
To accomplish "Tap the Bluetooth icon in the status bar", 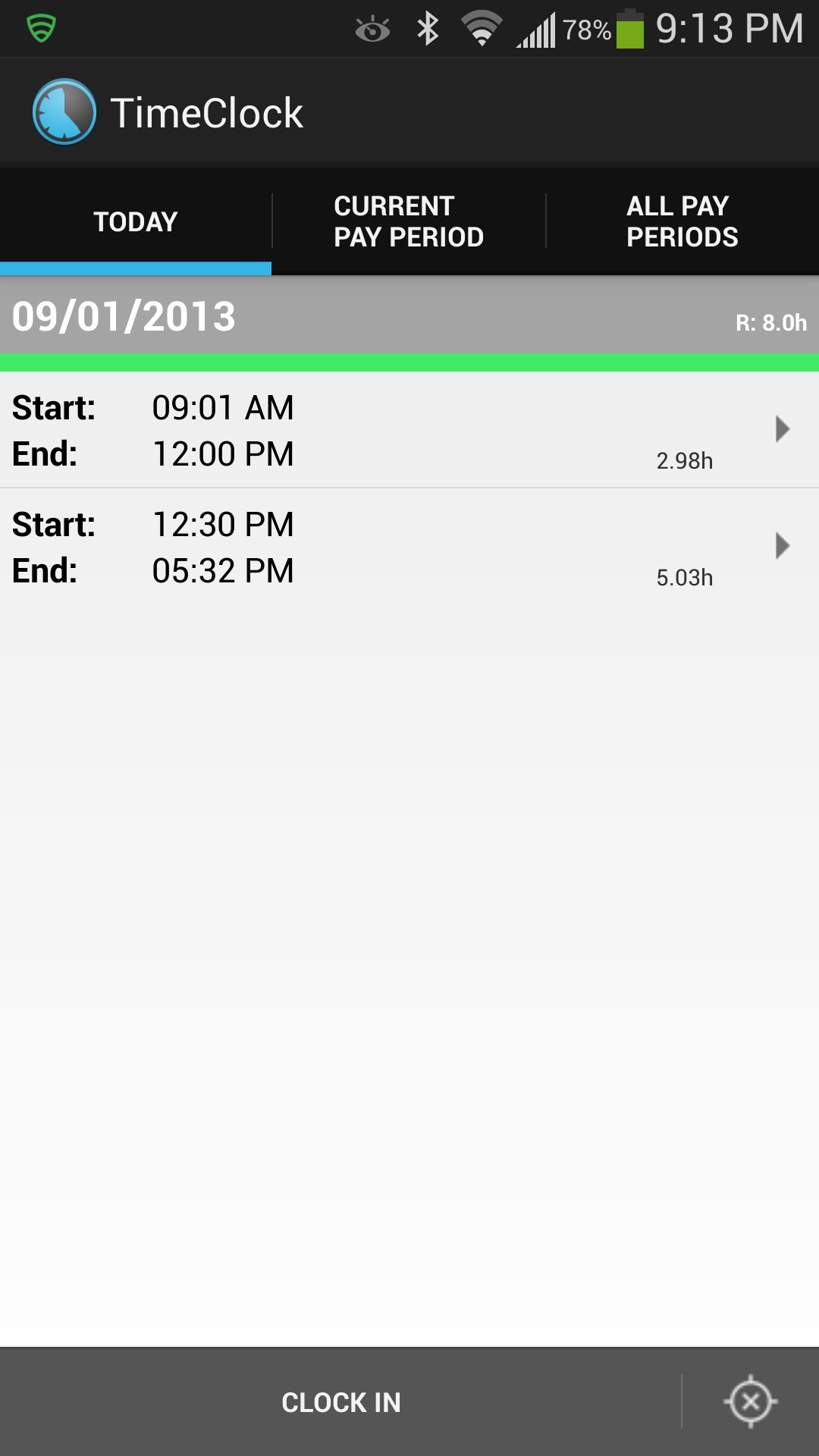I will [x=428, y=28].
